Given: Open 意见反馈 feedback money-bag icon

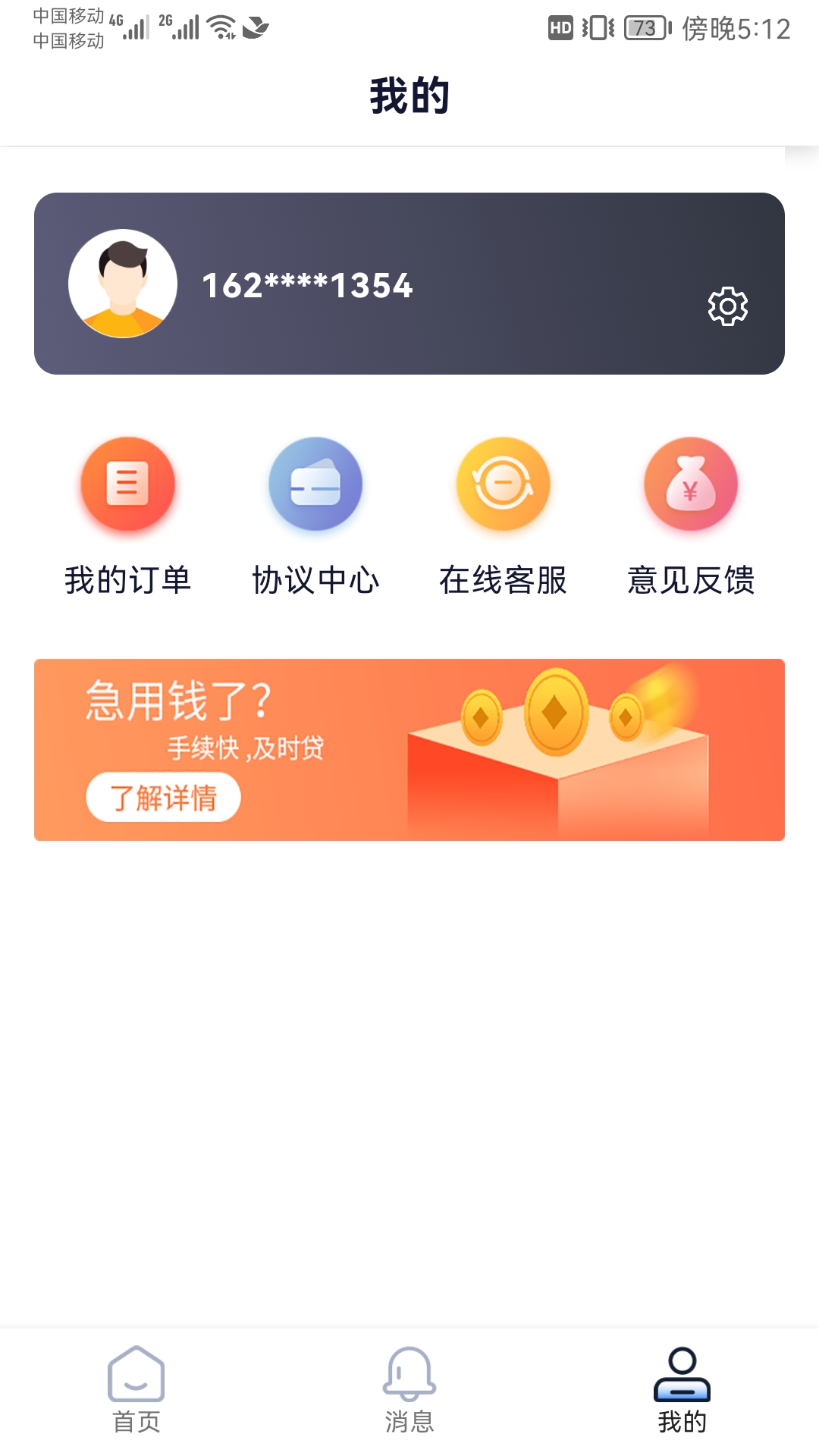Looking at the screenshot, I should (x=691, y=485).
